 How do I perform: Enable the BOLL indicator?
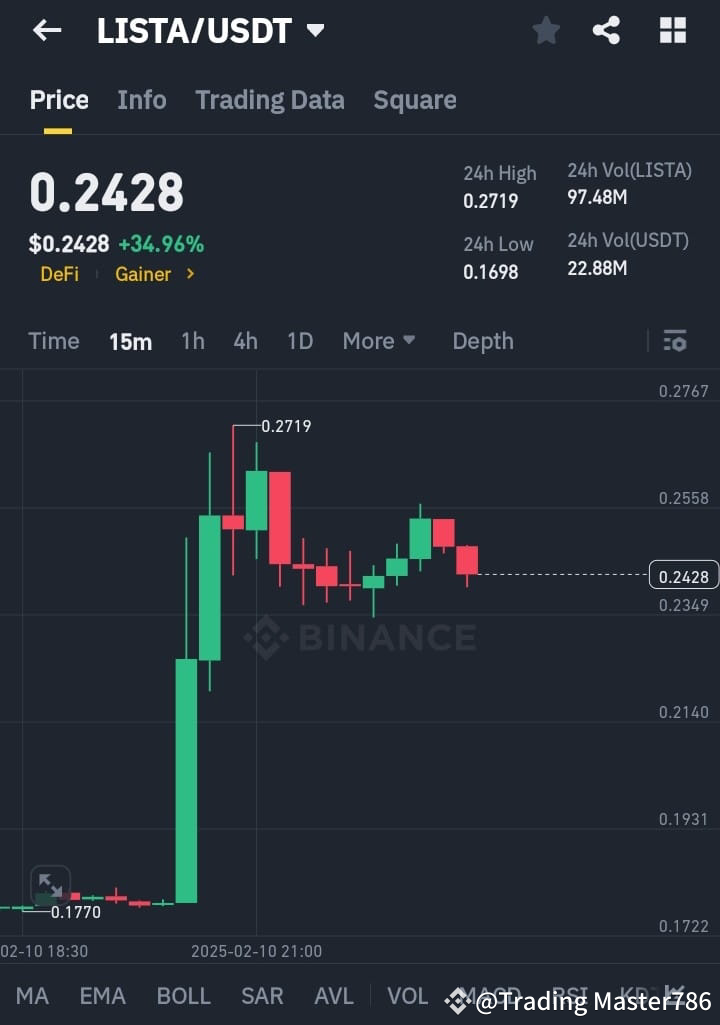[183, 996]
